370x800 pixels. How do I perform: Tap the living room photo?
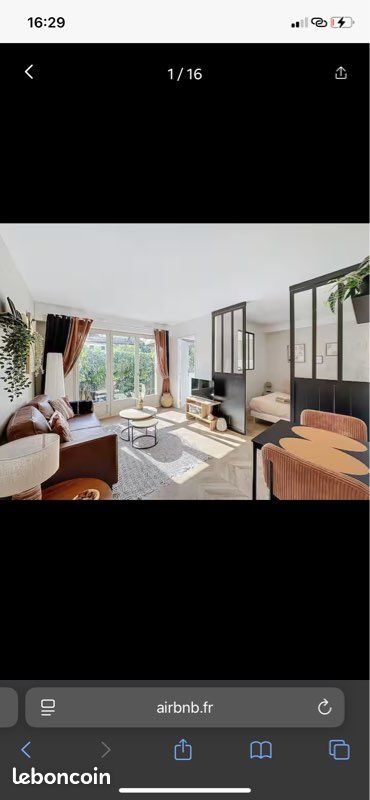coord(185,361)
